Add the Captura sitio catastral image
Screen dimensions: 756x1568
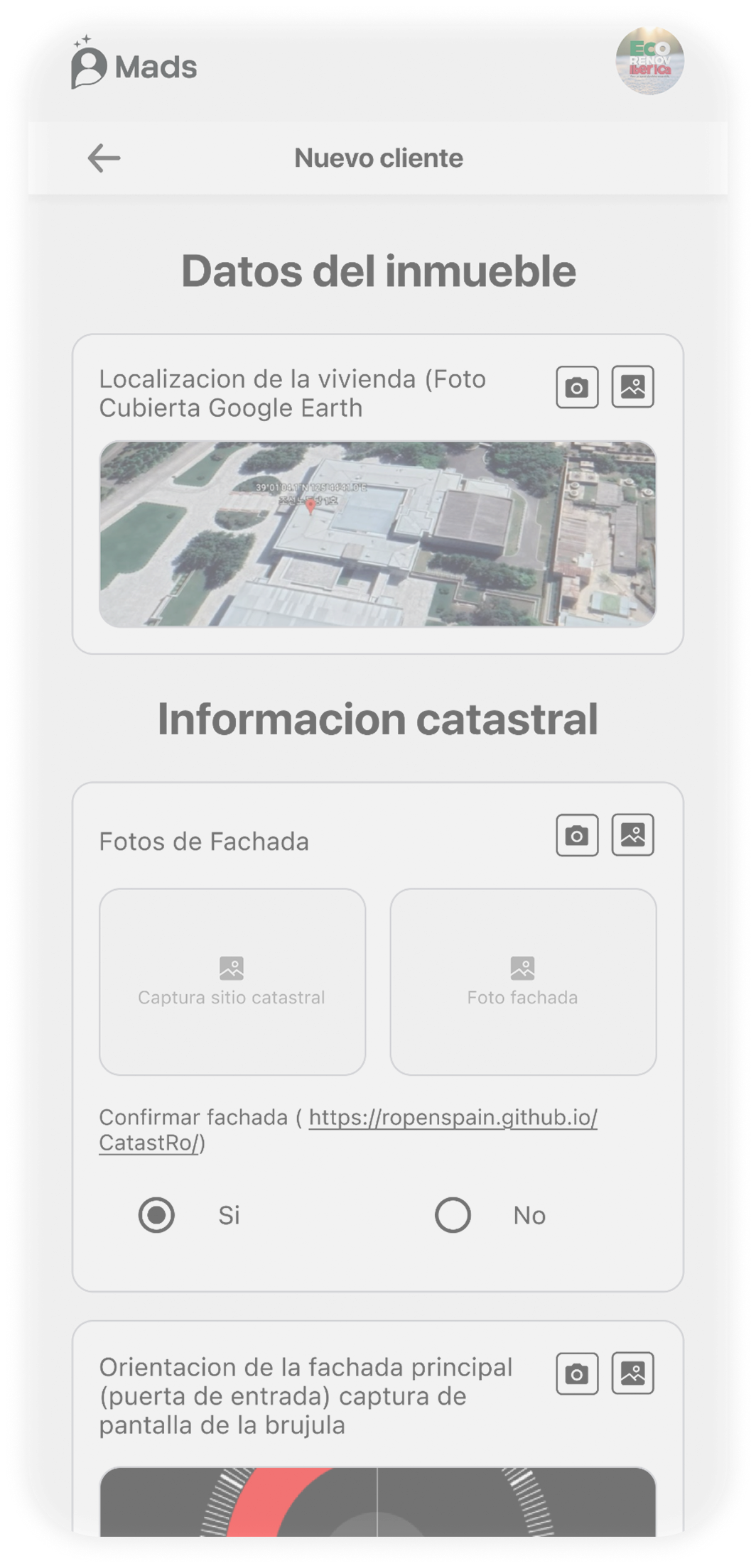pyautogui.click(x=232, y=982)
